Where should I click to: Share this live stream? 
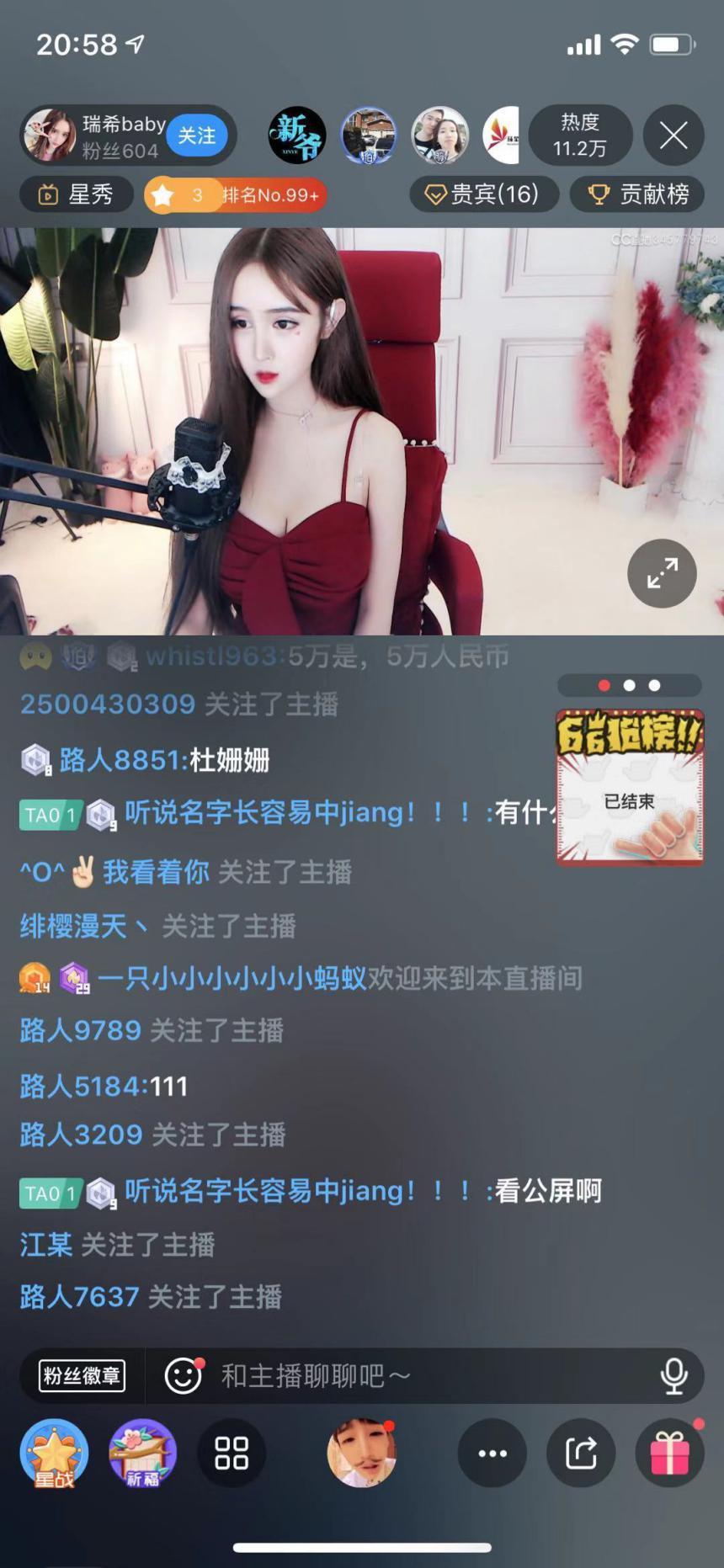(581, 1454)
